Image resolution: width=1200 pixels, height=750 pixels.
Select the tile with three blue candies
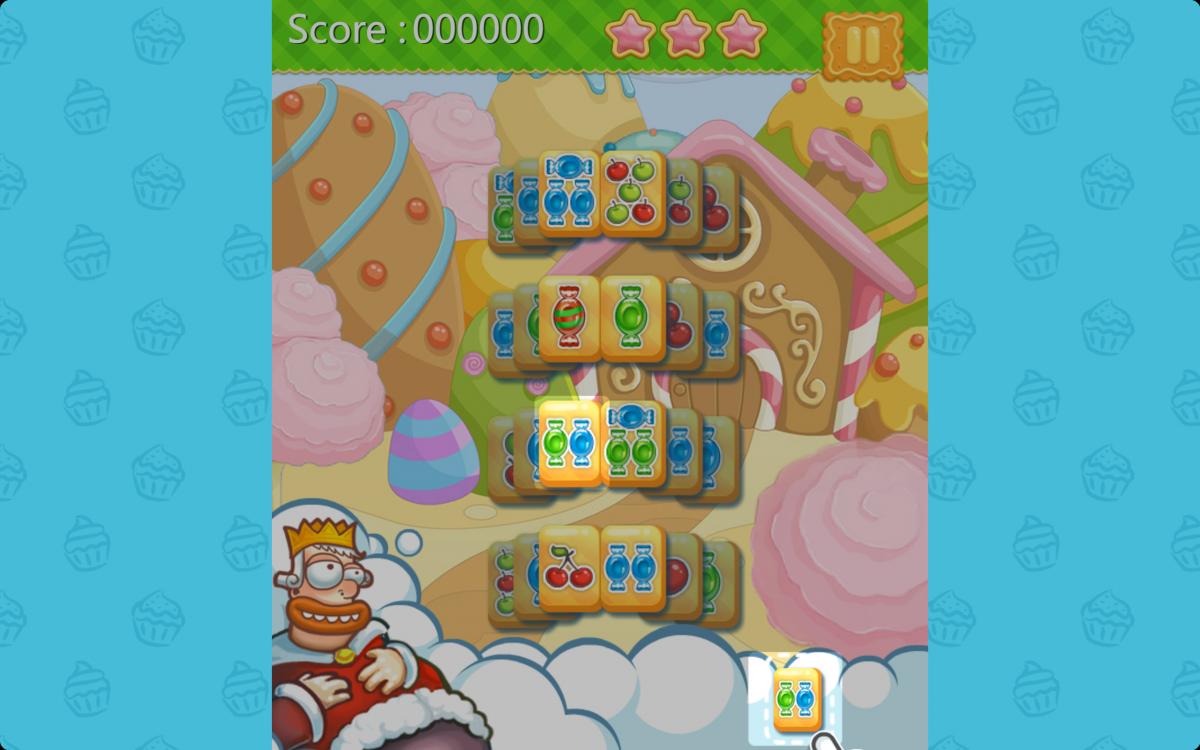coord(569,190)
